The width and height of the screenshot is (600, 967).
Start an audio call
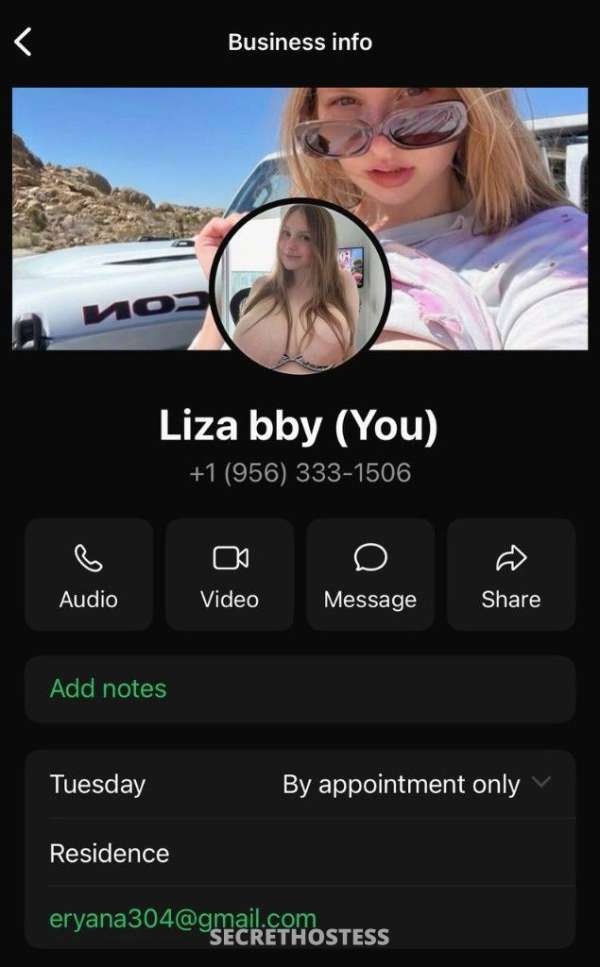tap(88, 574)
